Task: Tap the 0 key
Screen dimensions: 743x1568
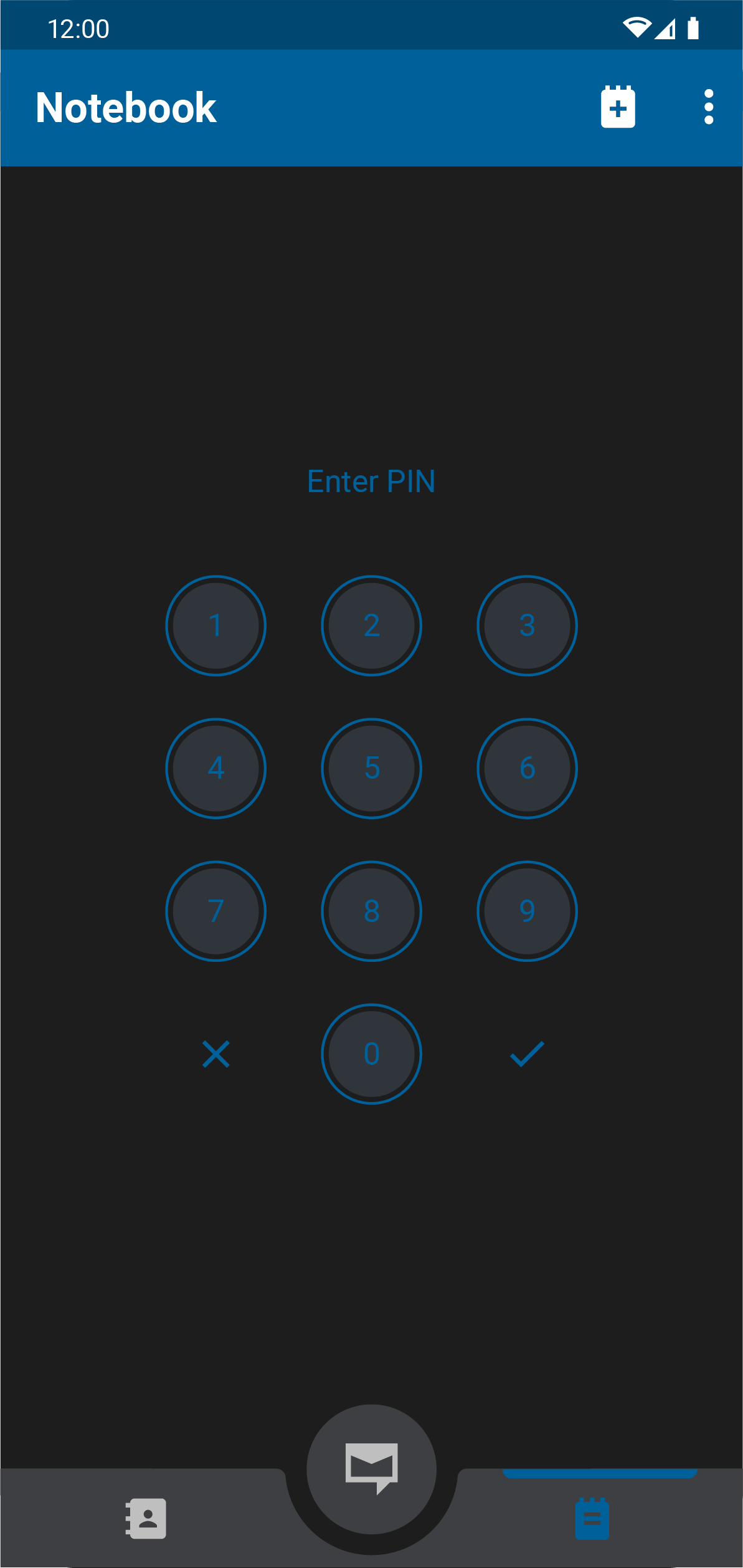Action: tap(371, 1053)
